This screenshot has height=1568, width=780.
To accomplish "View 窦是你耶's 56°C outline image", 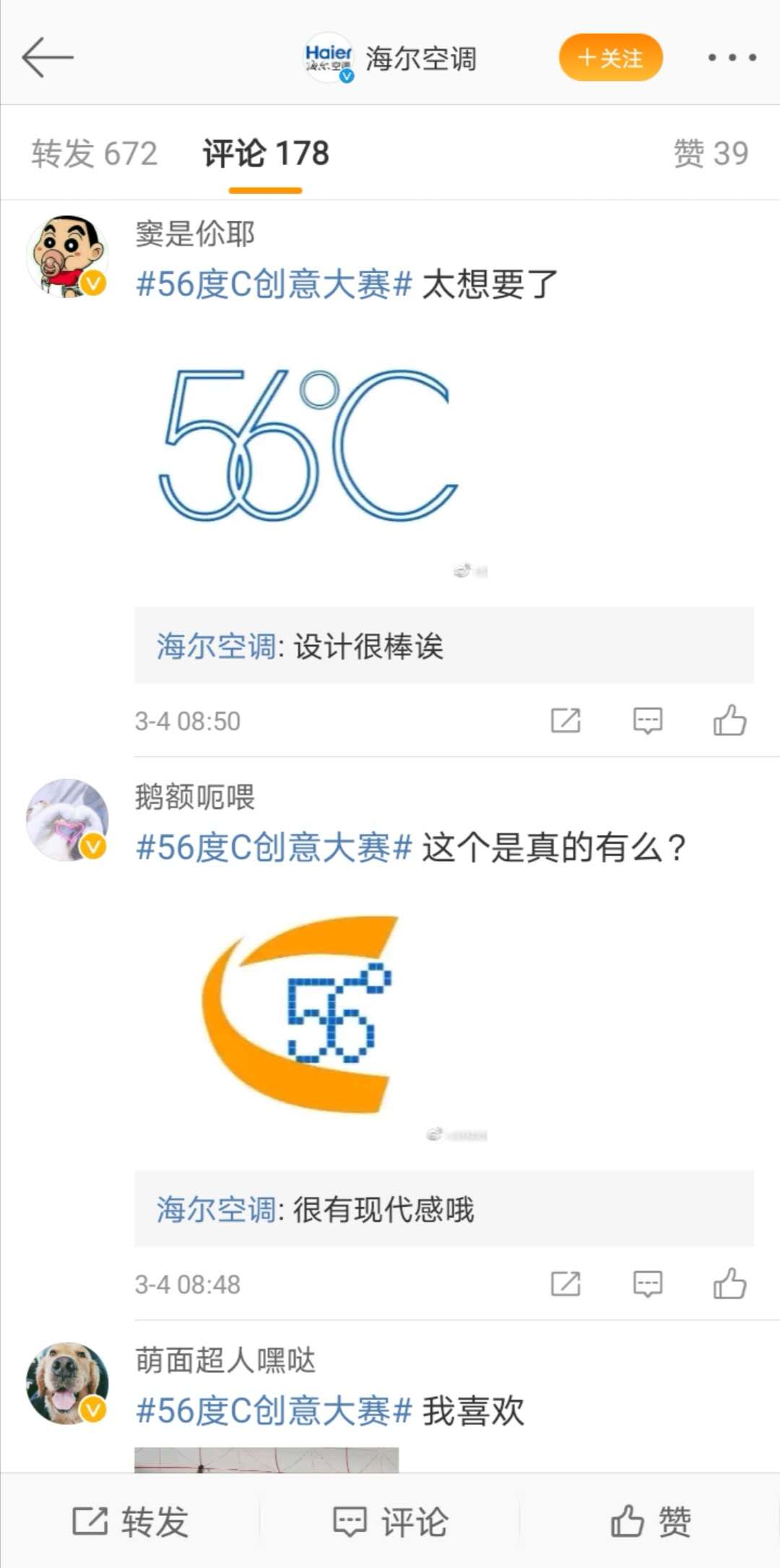I will coord(309,446).
